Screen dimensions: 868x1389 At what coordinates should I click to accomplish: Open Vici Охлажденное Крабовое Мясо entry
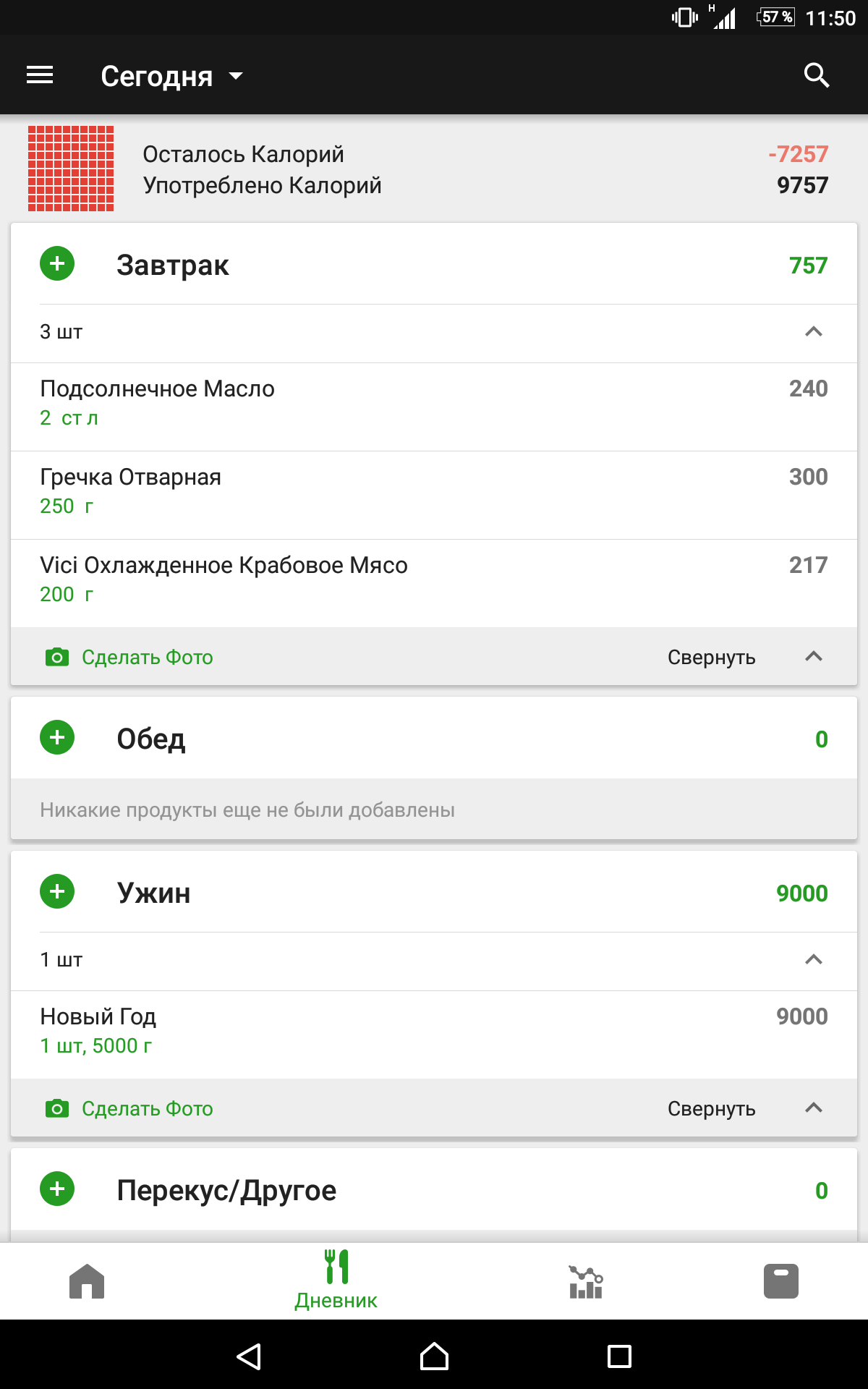pos(434,579)
